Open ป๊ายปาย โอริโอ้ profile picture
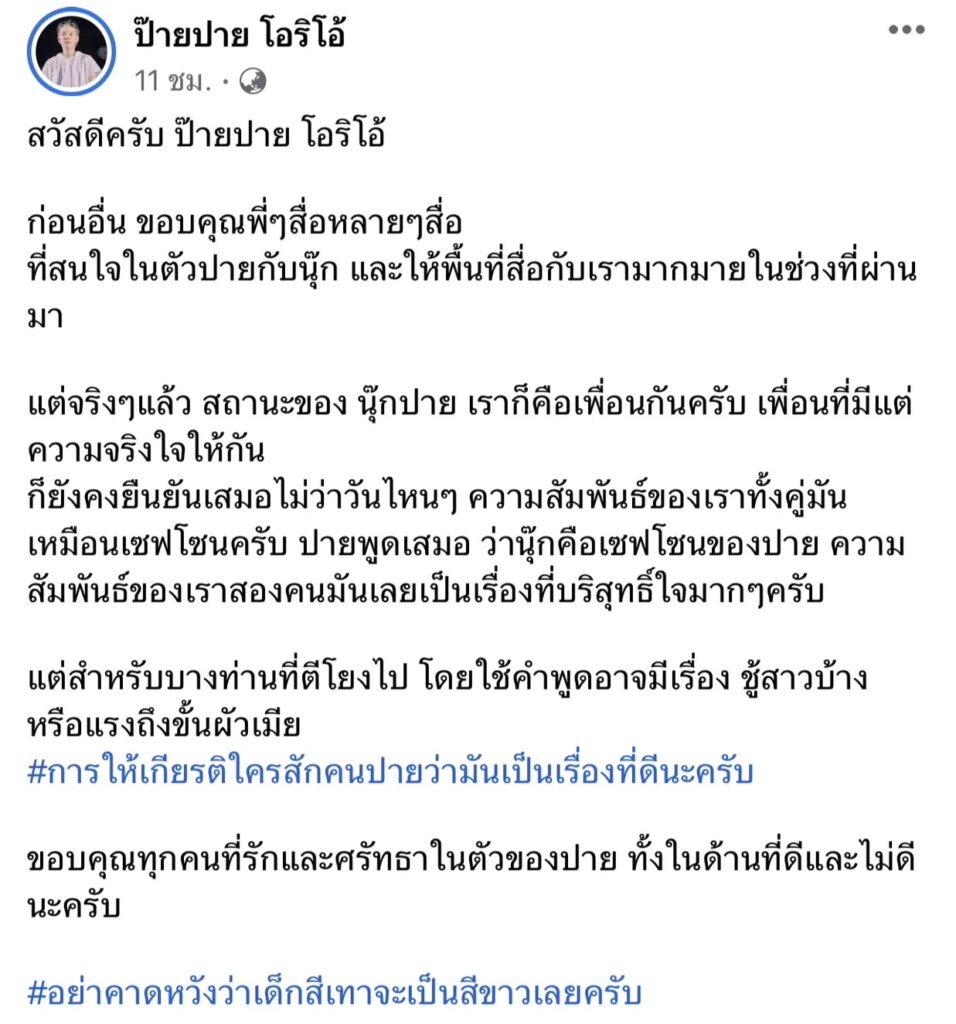This screenshot has height=1024, width=956. point(71,52)
